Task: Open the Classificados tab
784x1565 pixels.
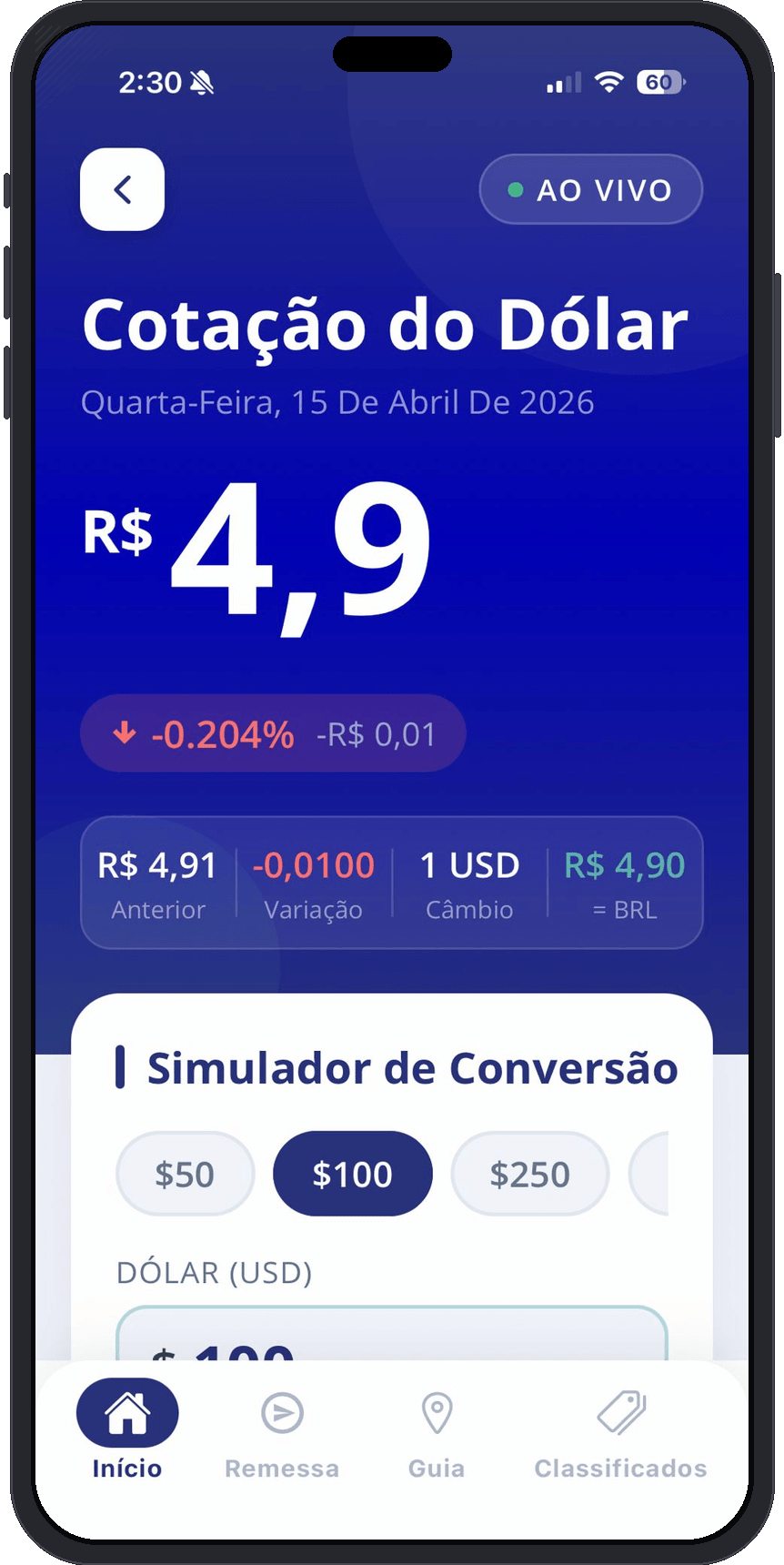Action: click(620, 1430)
